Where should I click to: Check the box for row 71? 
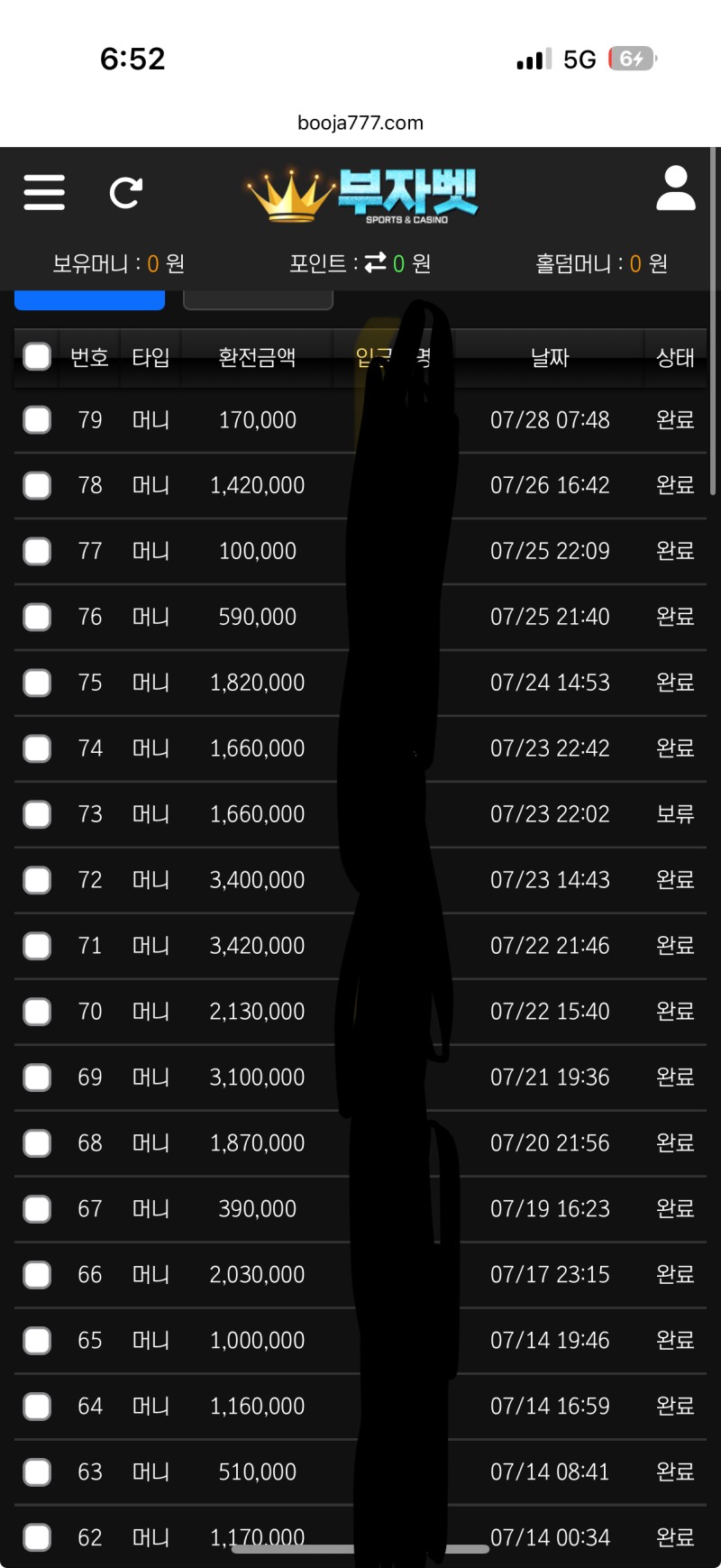tap(37, 946)
